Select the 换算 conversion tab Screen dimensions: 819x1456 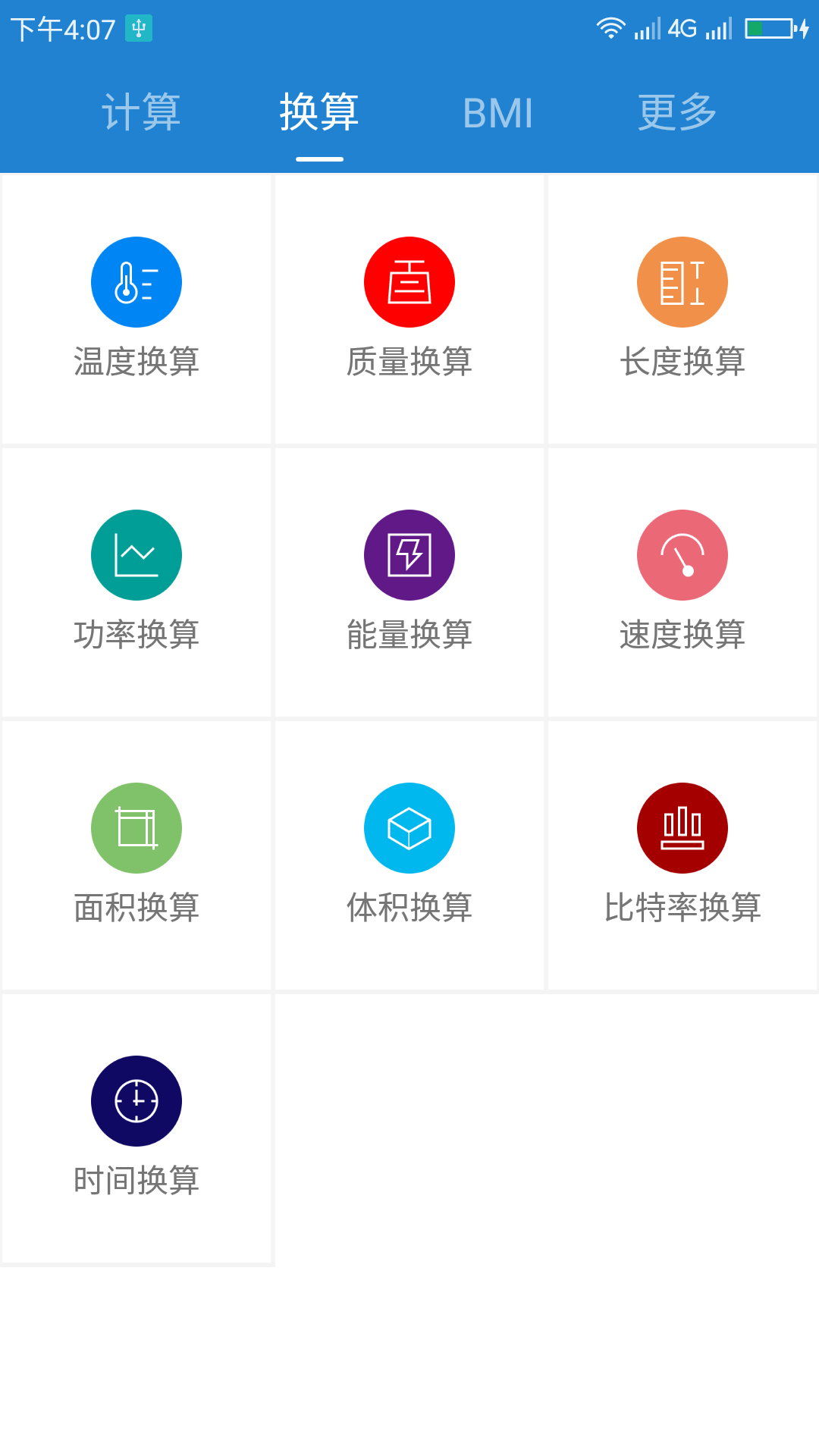click(x=318, y=111)
